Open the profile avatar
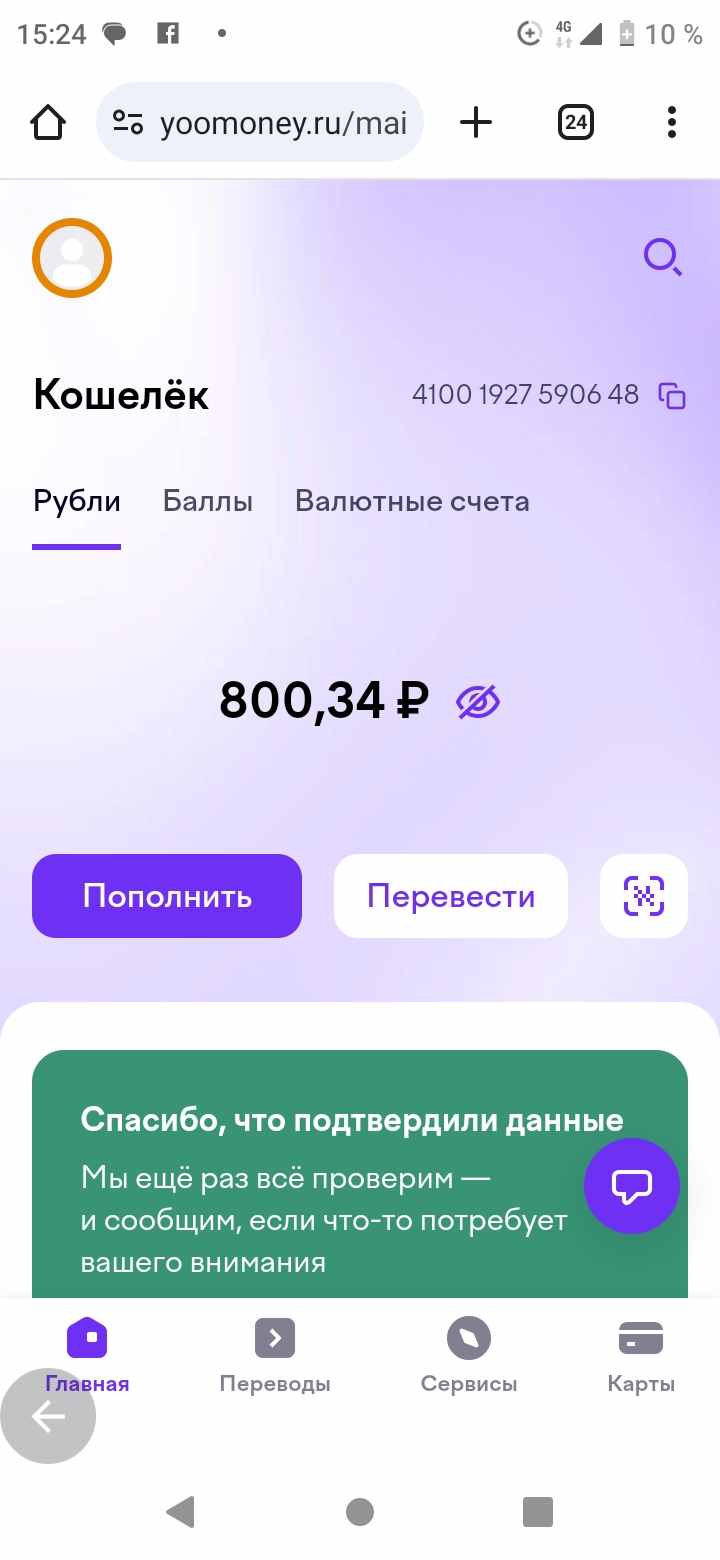This screenshot has width=720, height=1560. coord(72,258)
